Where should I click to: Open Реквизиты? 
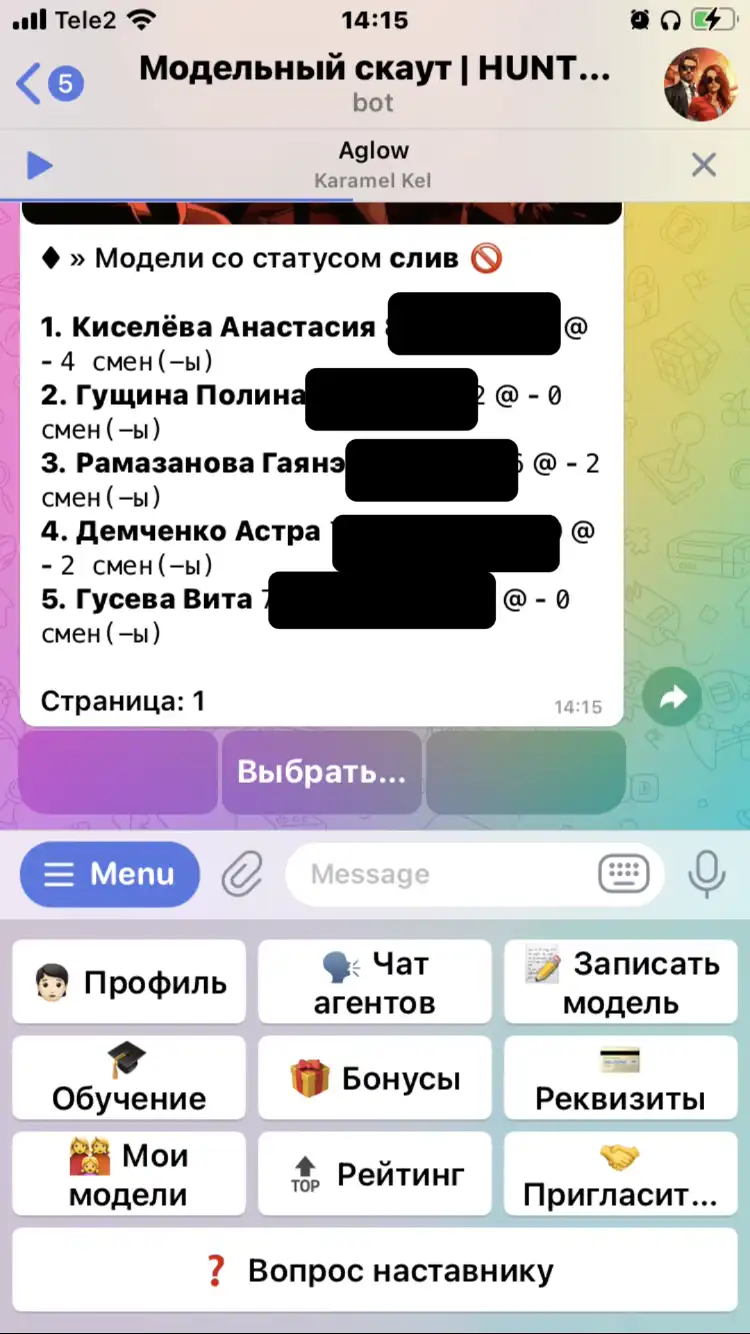click(621, 1078)
